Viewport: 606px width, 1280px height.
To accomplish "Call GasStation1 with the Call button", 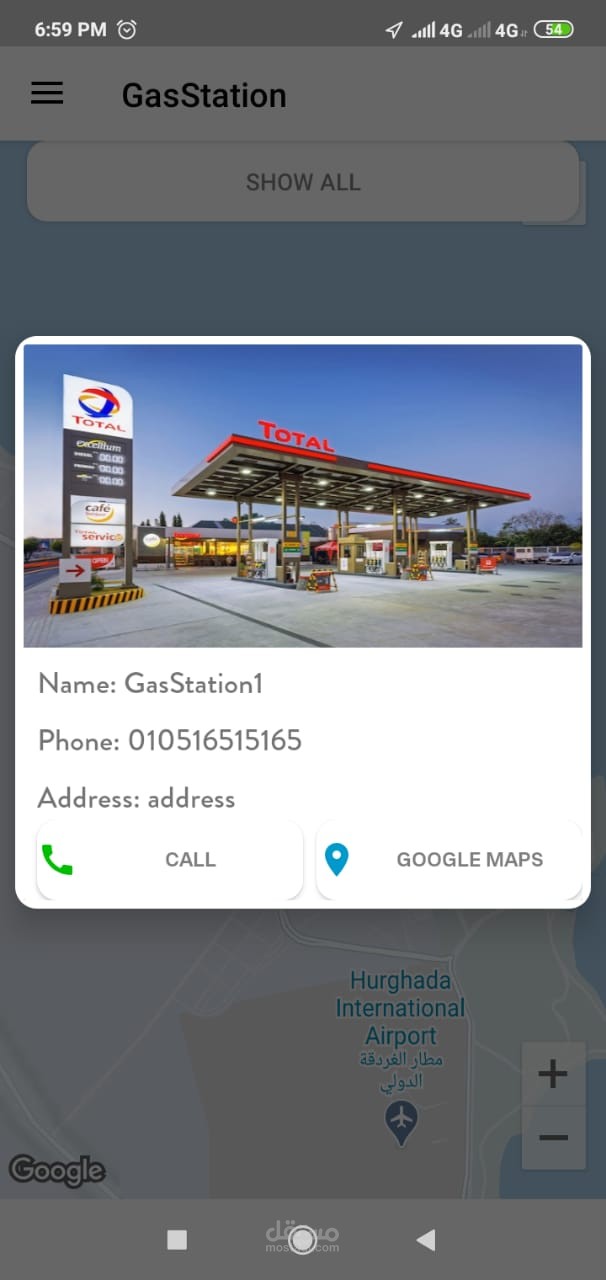I will (170, 860).
